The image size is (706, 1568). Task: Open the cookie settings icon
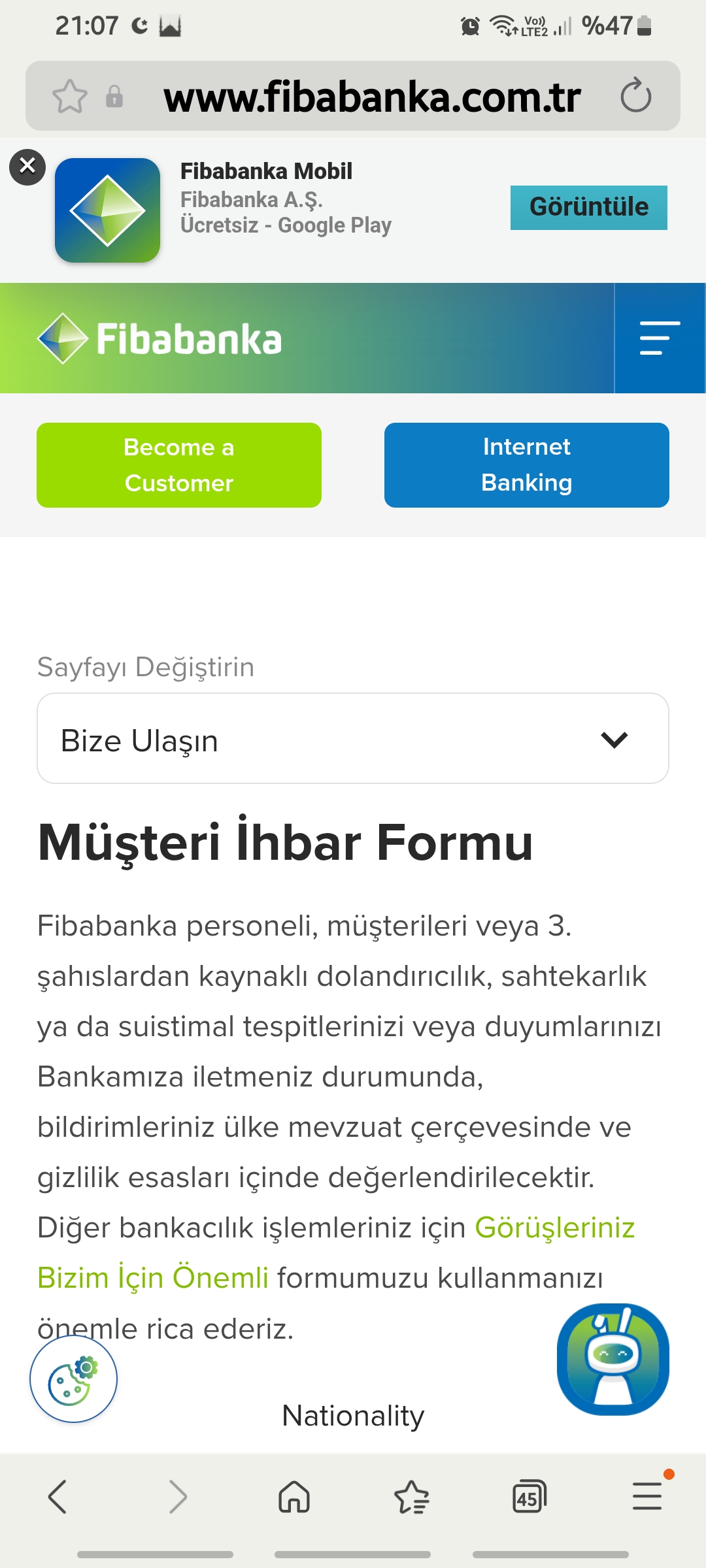coord(73,1379)
